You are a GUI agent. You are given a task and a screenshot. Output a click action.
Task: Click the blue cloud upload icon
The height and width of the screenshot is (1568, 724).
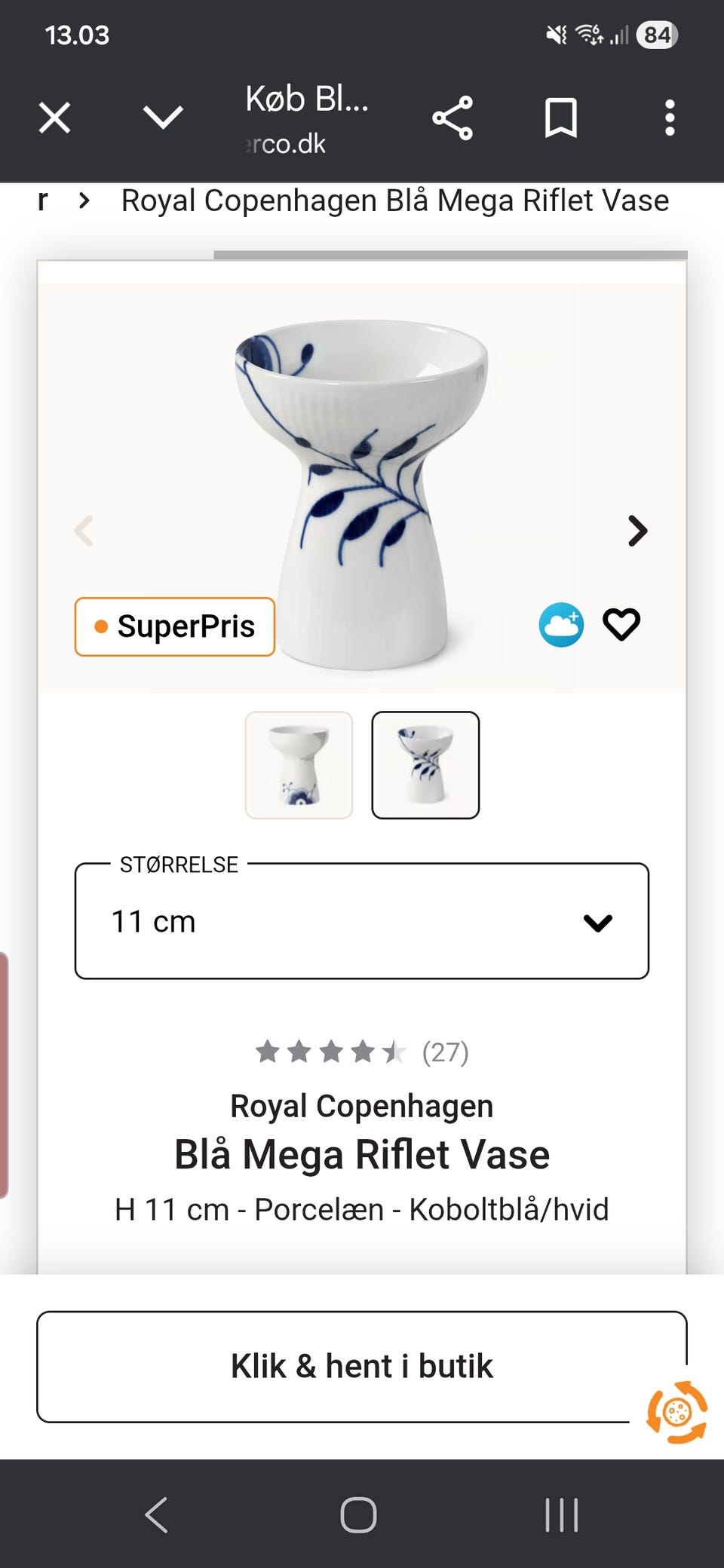[x=560, y=623]
